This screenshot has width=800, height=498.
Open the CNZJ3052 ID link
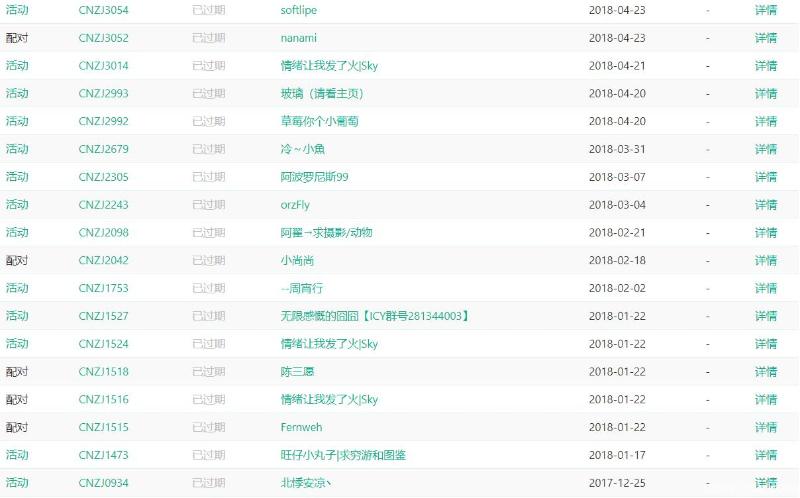point(103,38)
